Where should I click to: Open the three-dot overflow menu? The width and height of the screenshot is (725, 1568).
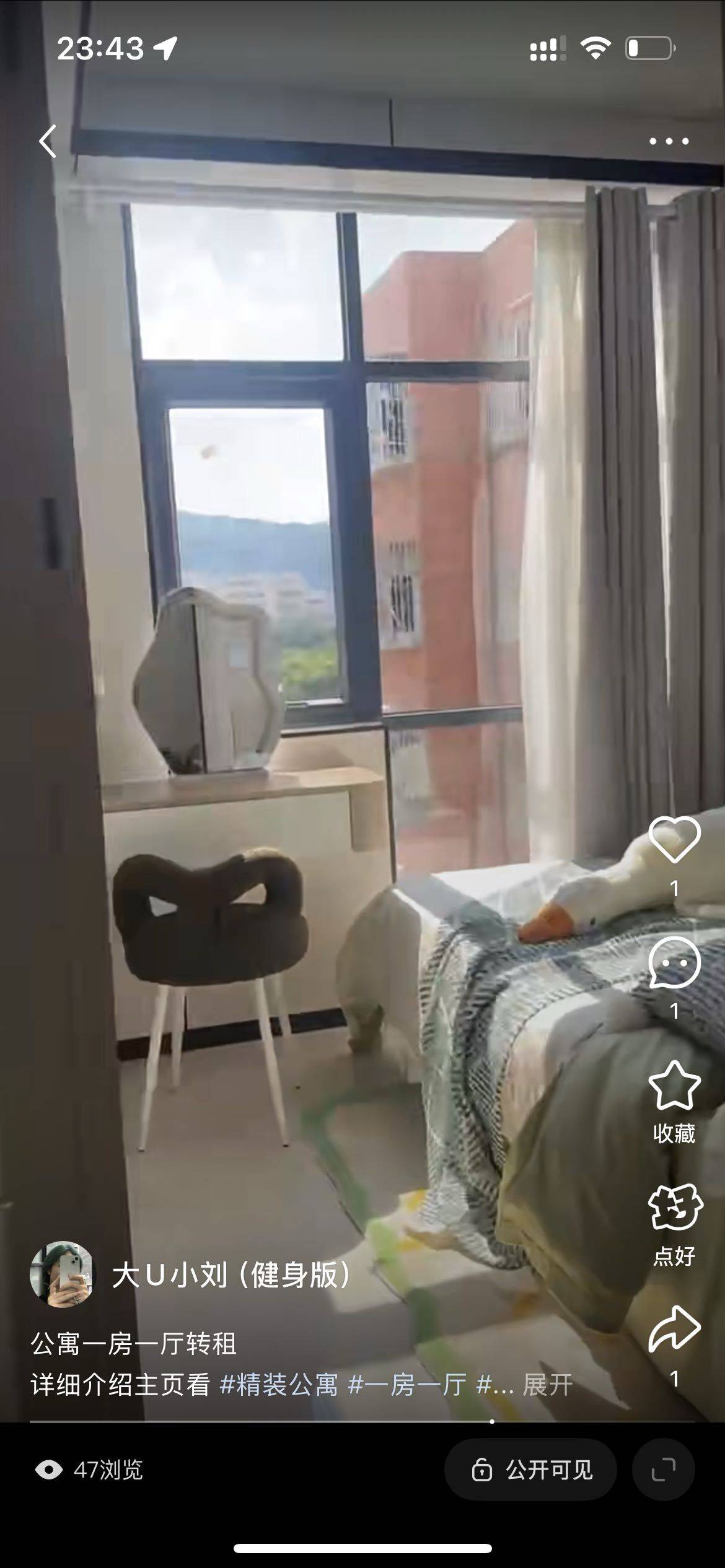click(x=669, y=141)
